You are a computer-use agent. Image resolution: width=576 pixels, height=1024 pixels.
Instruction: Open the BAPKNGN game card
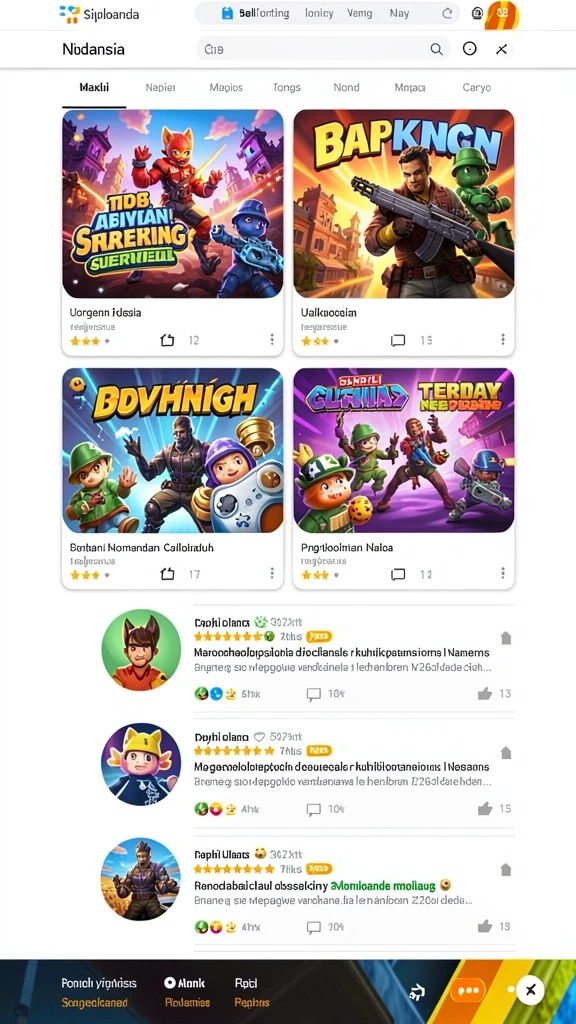tap(403, 232)
